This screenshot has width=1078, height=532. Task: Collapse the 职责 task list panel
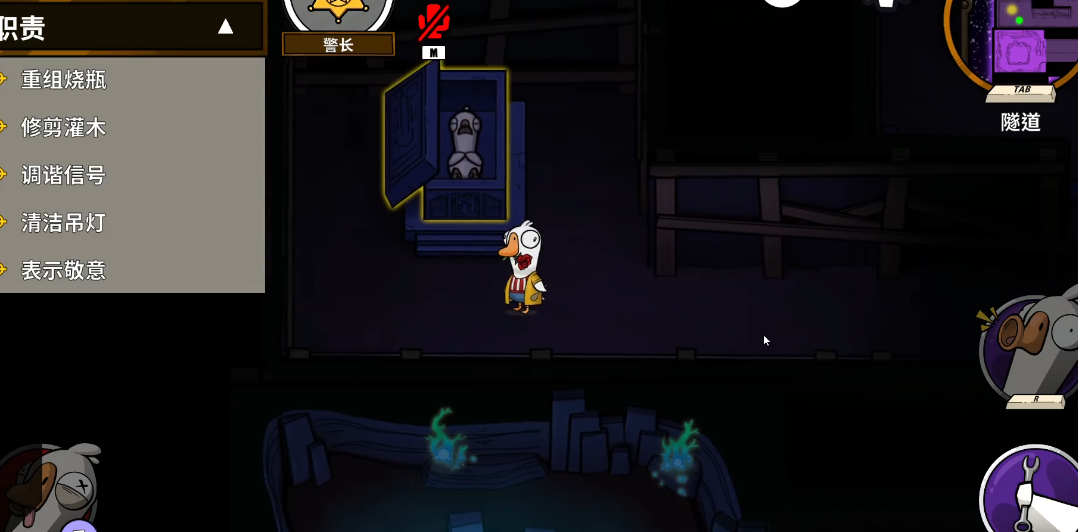click(x=226, y=27)
